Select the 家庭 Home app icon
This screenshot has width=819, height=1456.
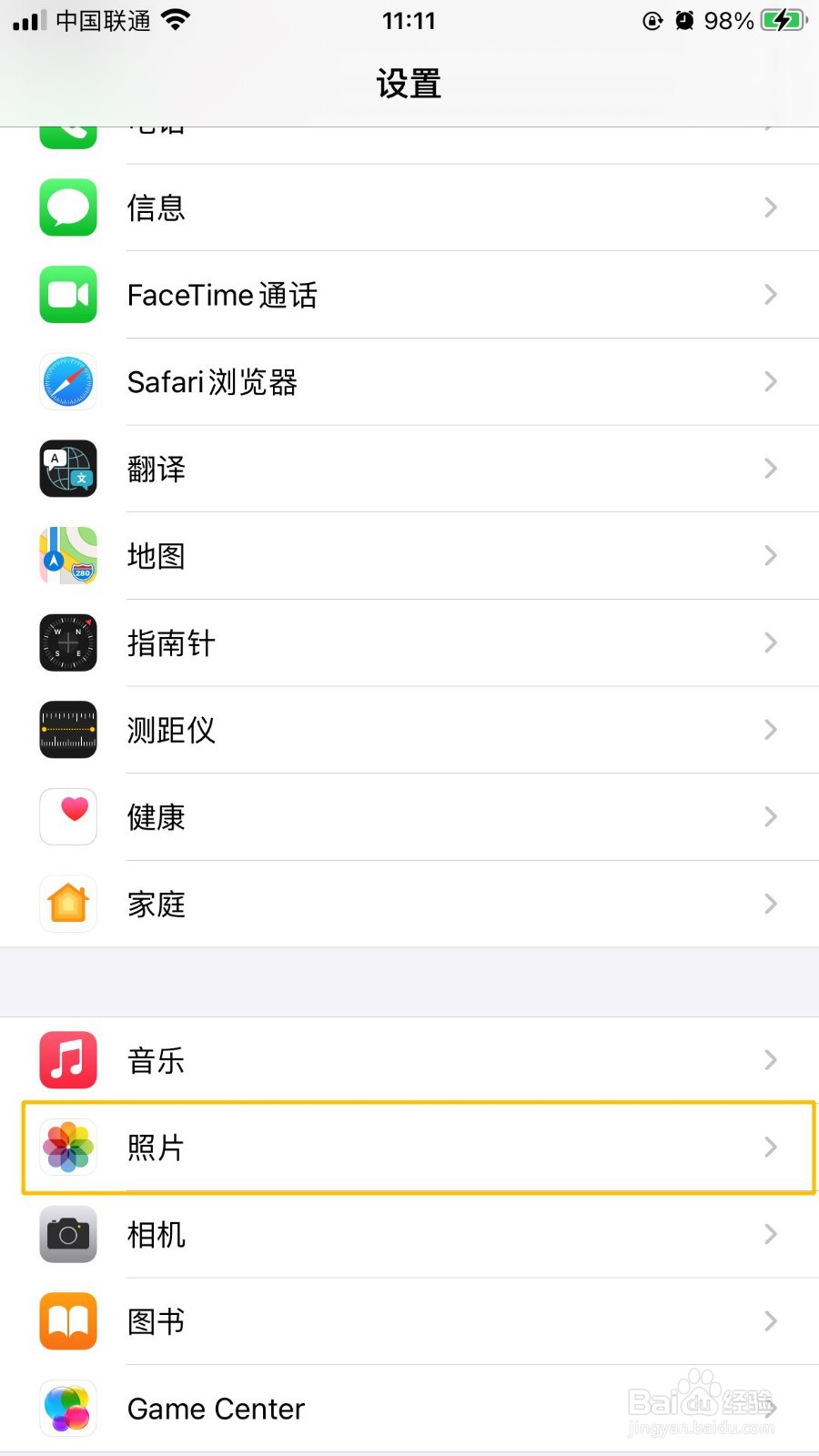click(x=67, y=904)
